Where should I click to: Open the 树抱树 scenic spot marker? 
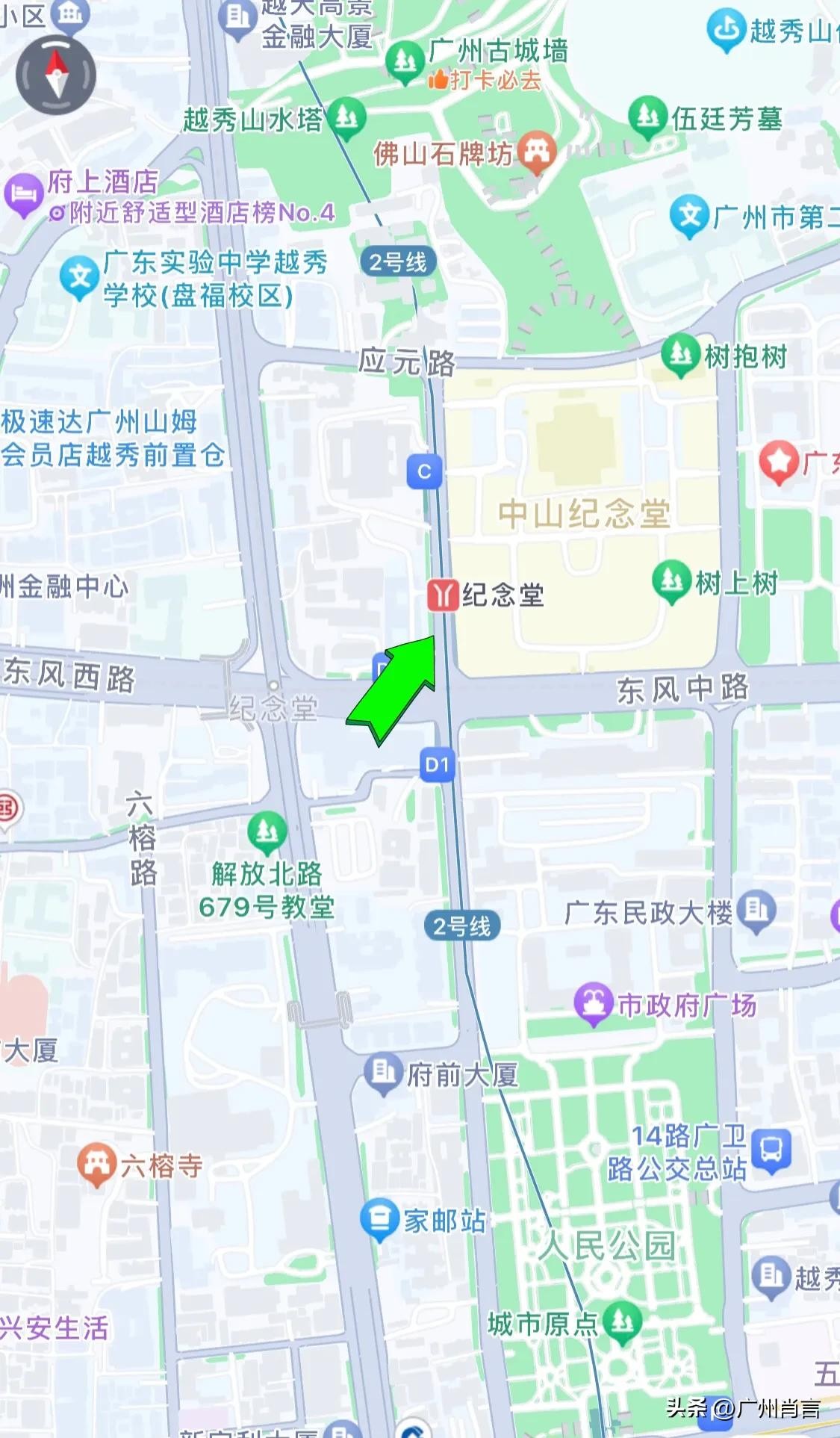pyautogui.click(x=679, y=354)
